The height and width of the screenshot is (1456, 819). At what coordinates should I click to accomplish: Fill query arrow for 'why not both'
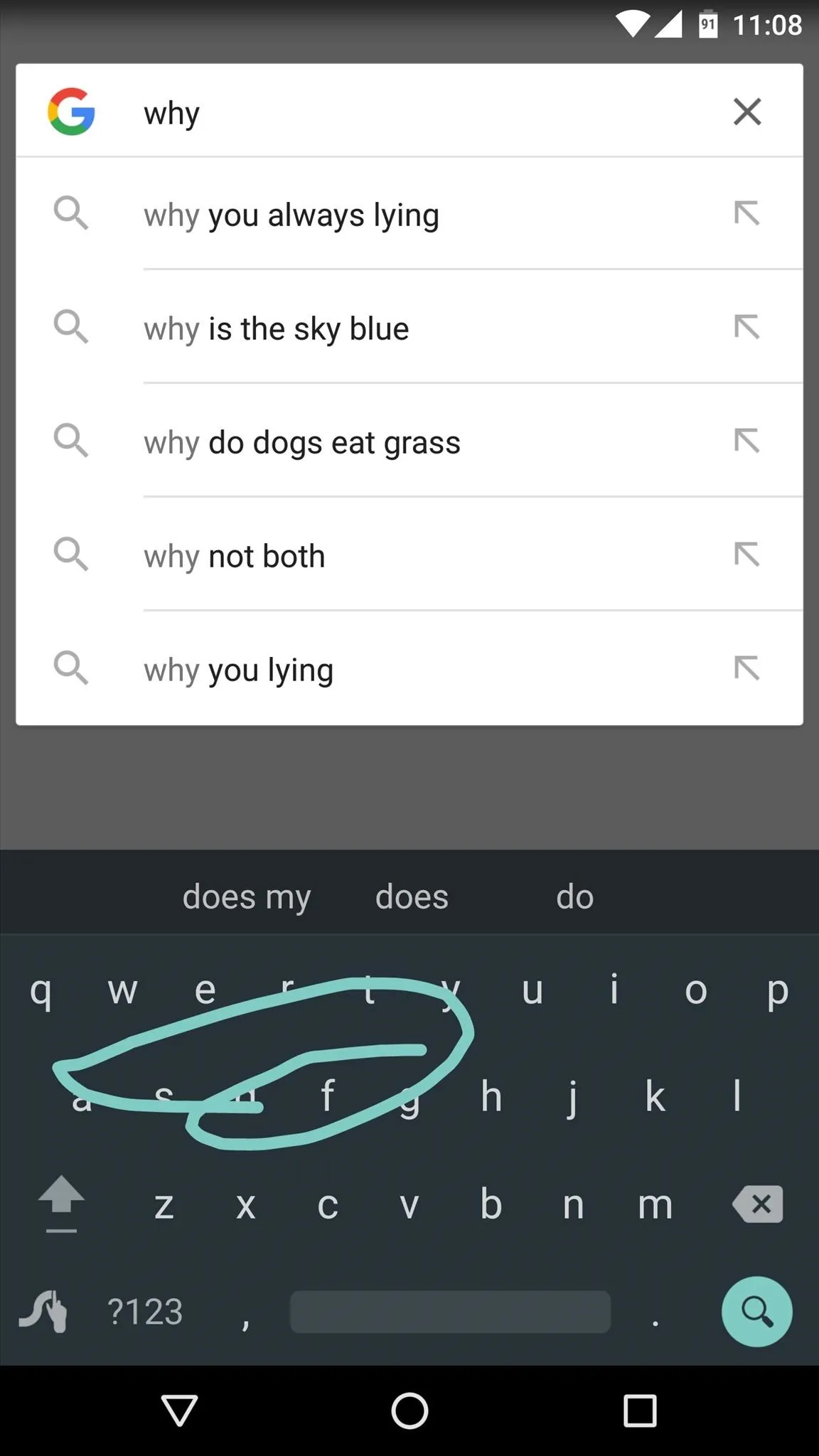pyautogui.click(x=746, y=554)
